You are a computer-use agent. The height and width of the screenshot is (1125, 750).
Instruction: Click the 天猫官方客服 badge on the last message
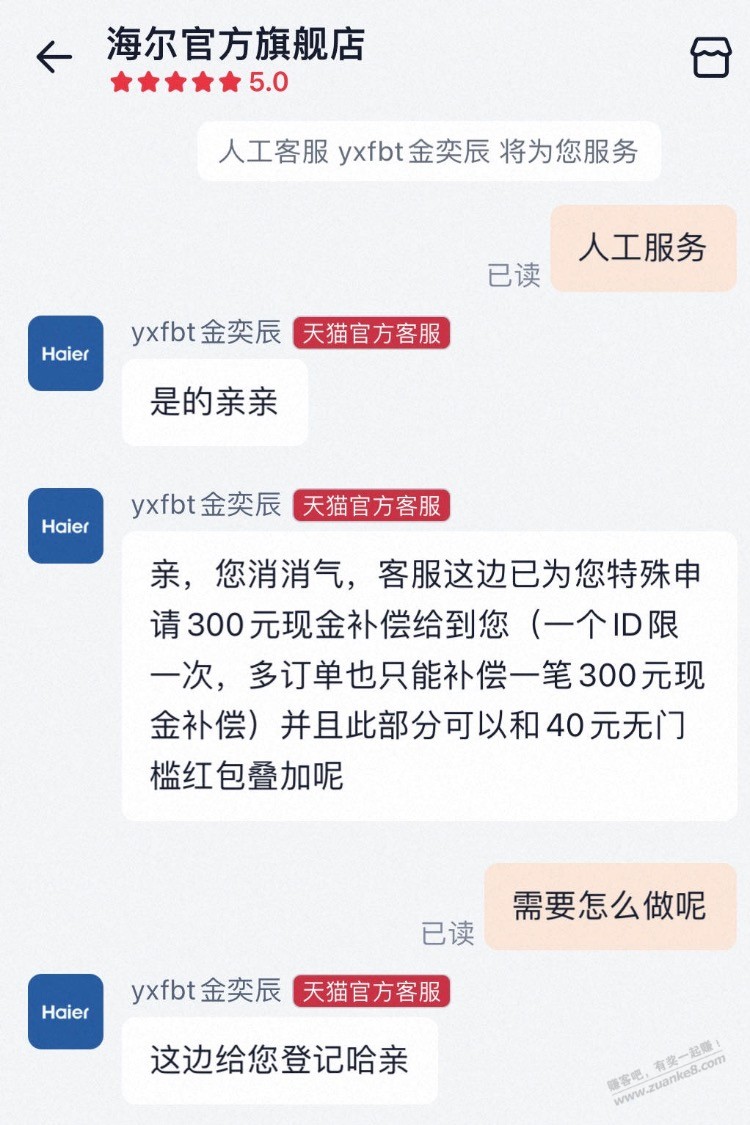372,993
